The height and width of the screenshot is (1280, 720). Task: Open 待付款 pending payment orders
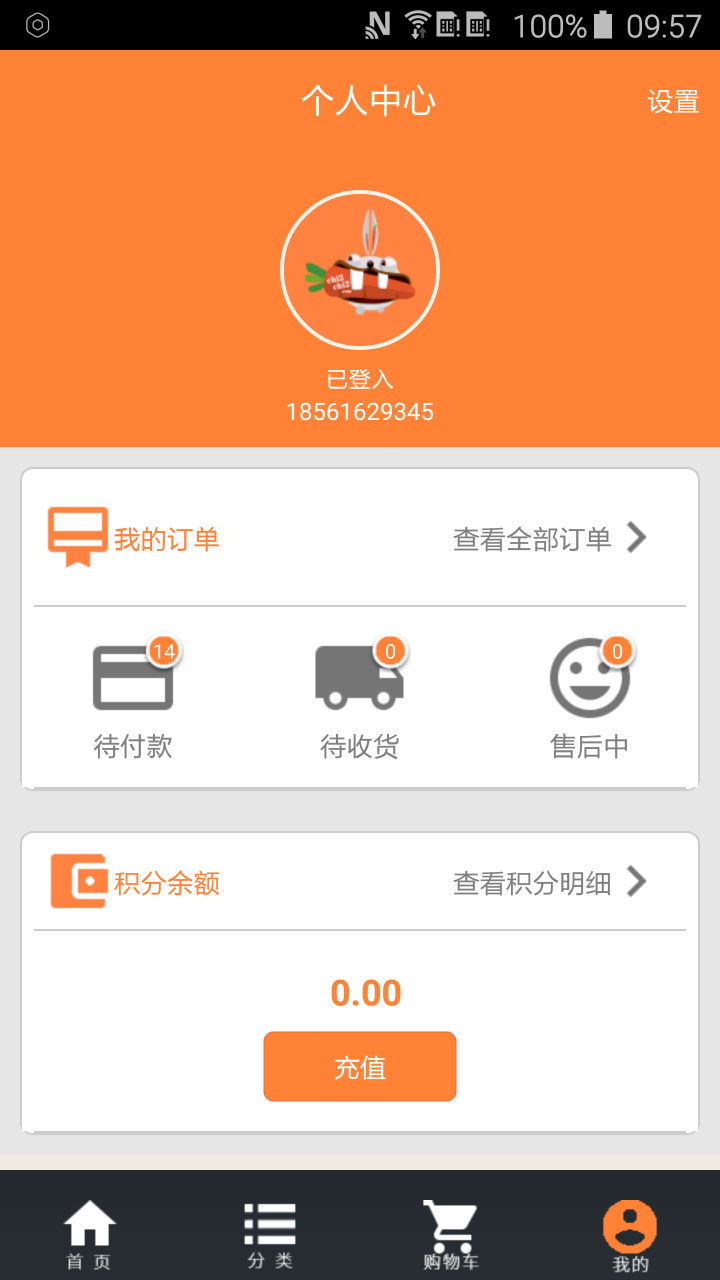[133, 700]
